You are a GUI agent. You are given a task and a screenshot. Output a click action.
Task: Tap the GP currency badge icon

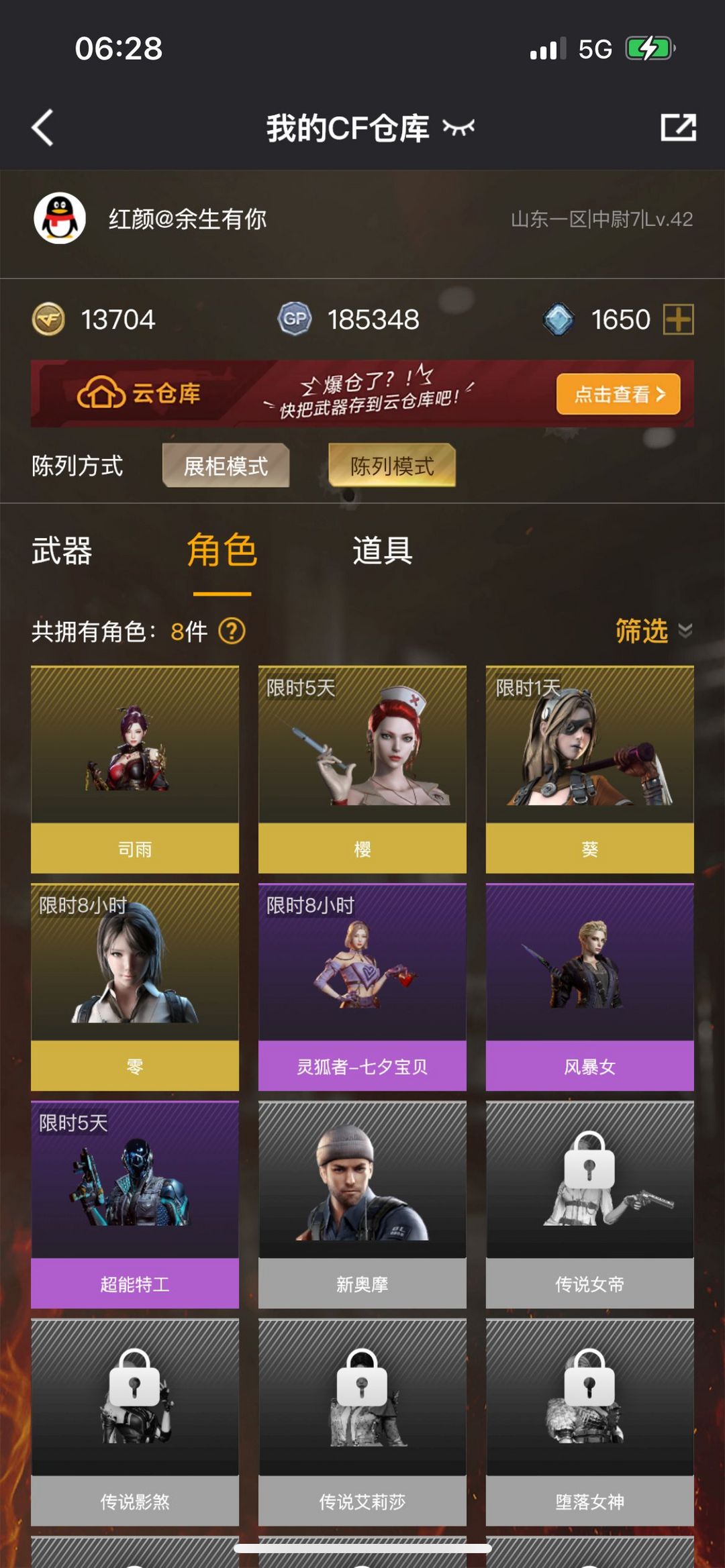tap(295, 320)
